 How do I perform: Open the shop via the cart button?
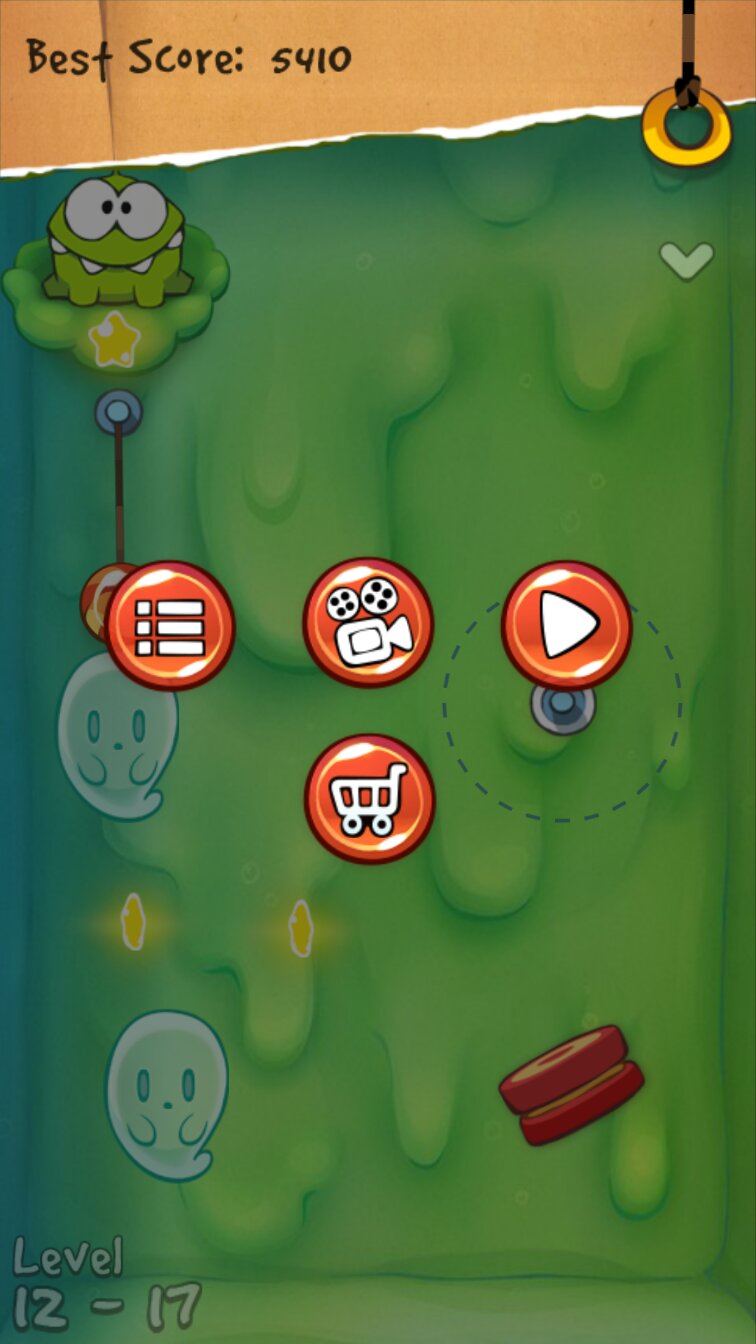pos(369,799)
